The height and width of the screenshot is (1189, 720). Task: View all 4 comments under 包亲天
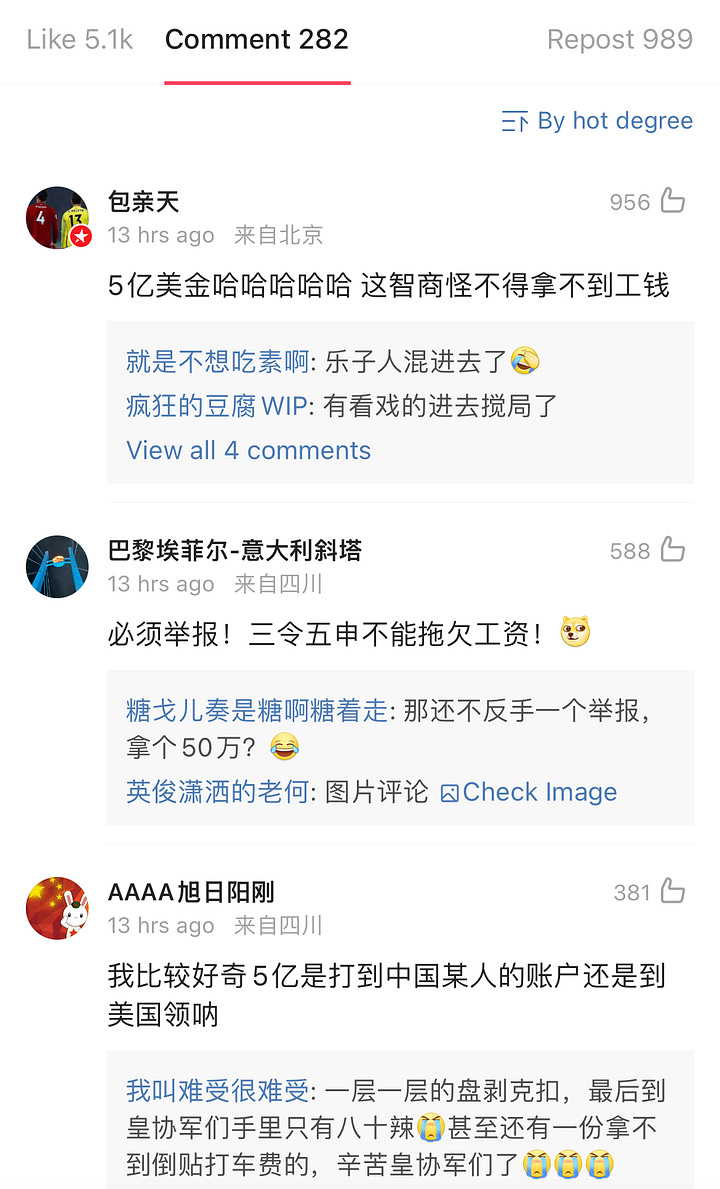pyautogui.click(x=248, y=450)
